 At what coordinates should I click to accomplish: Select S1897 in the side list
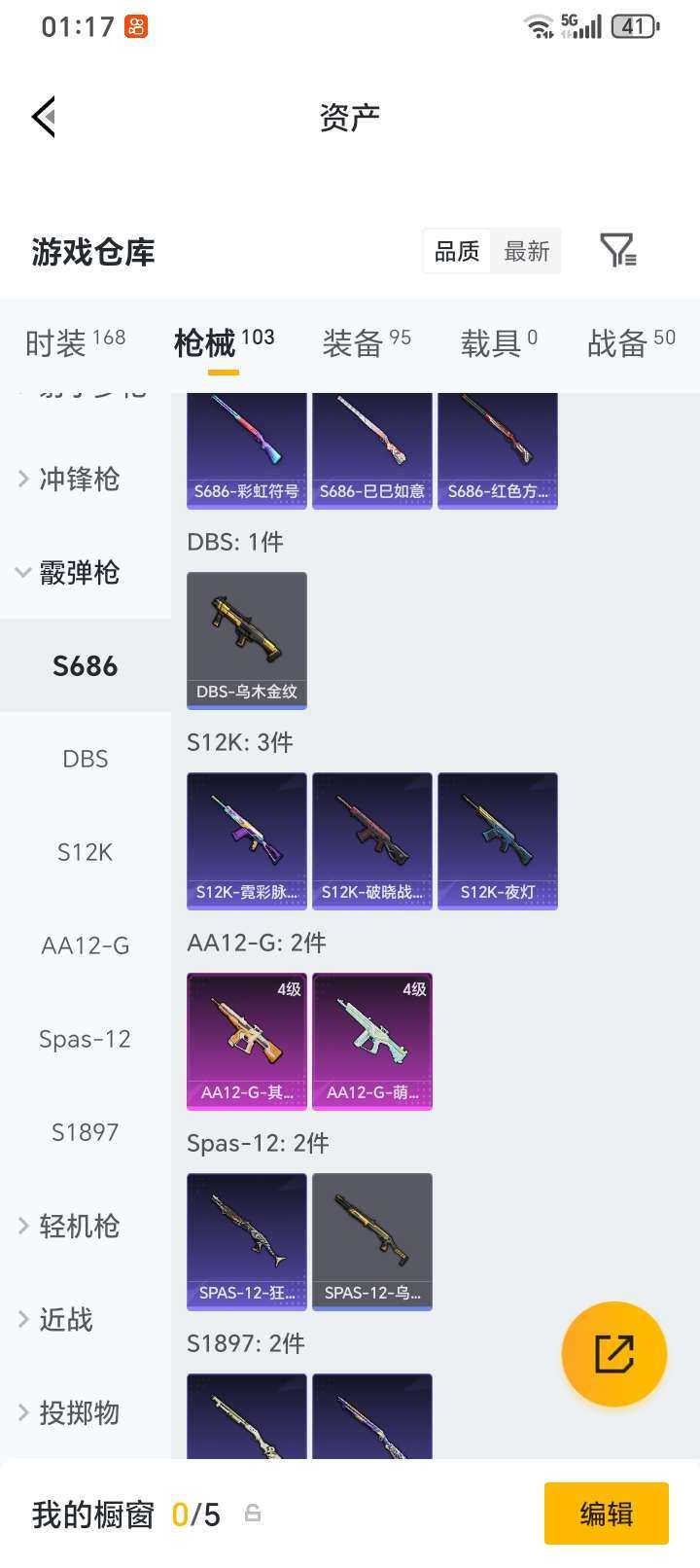86,1132
